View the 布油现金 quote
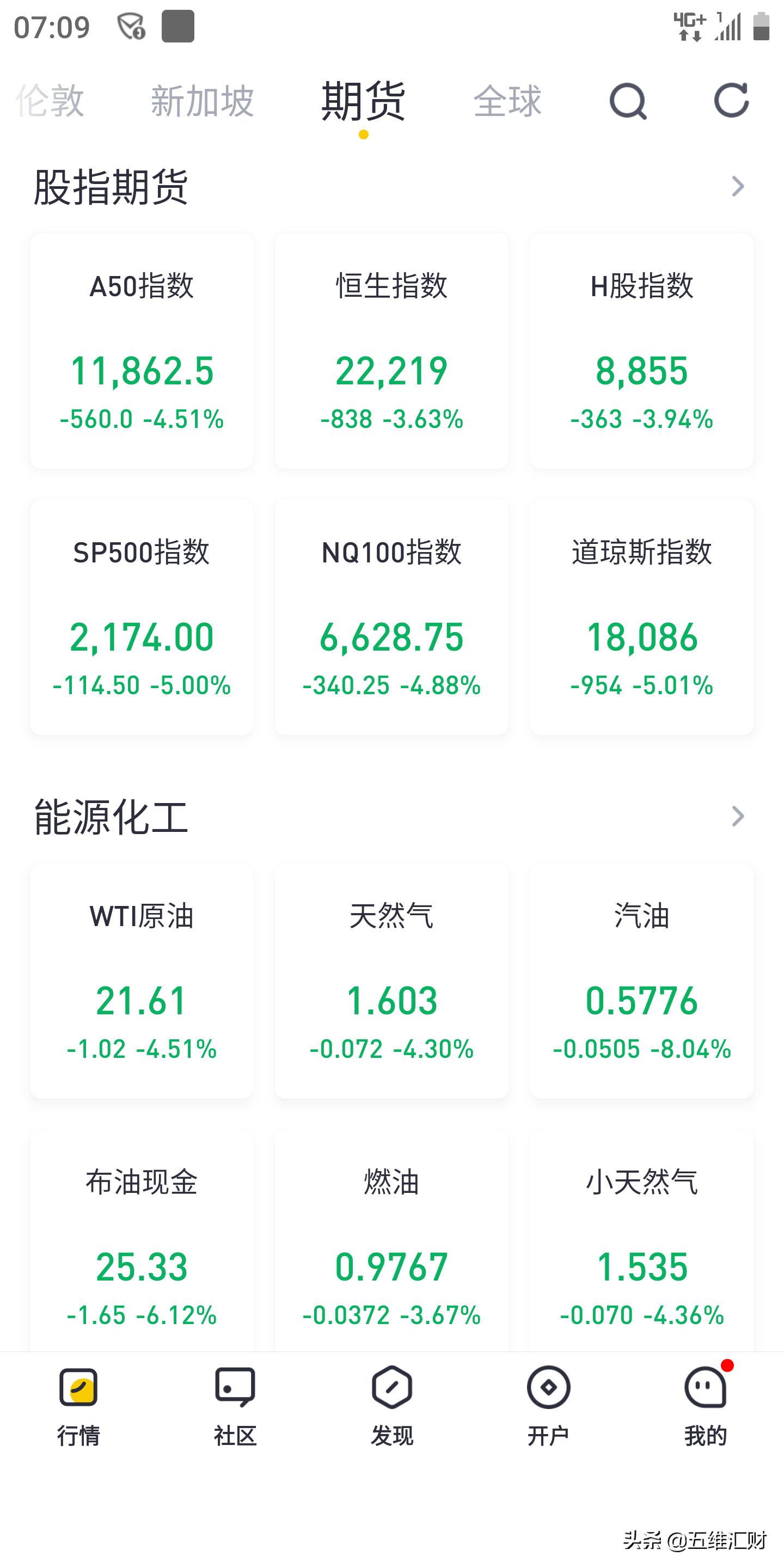This screenshot has height=1568, width=784. [142, 1241]
